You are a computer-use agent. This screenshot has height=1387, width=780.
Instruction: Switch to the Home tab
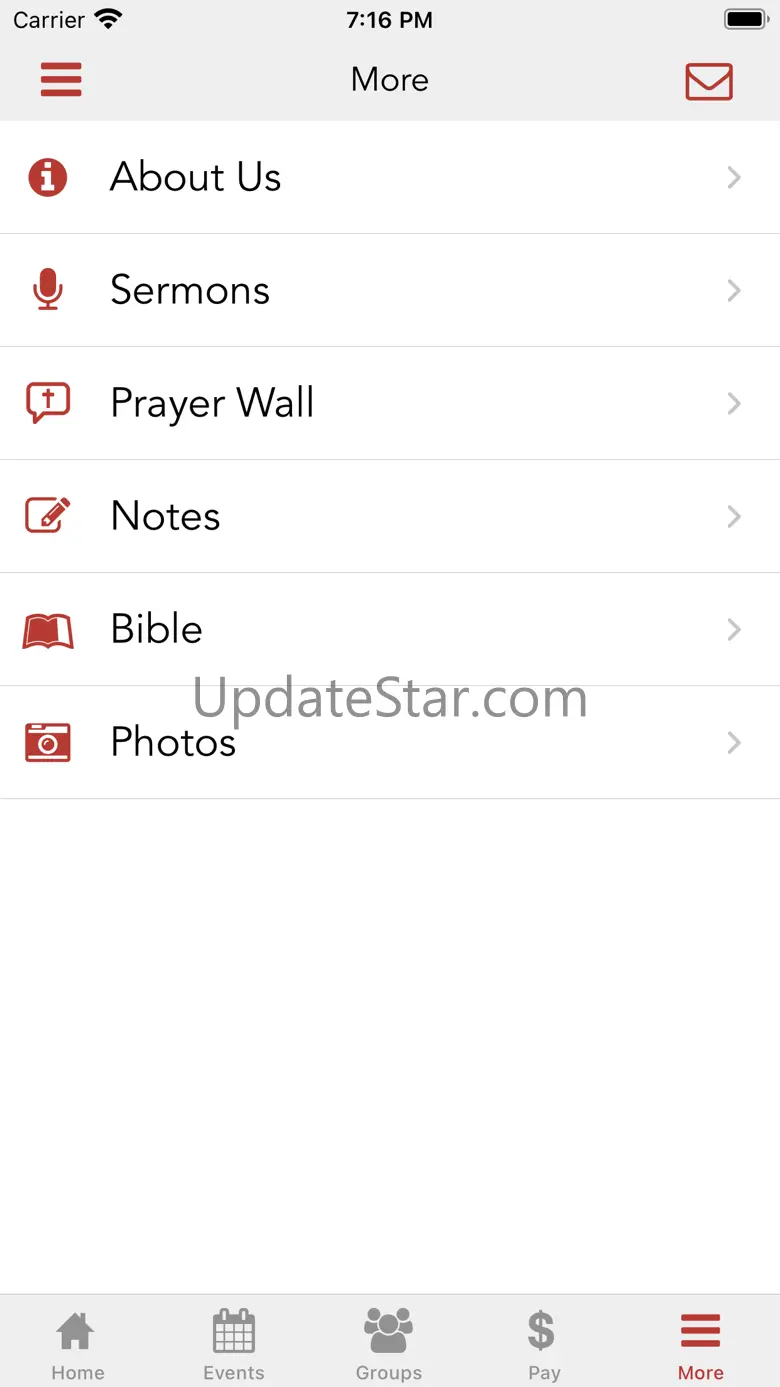tap(77, 1343)
